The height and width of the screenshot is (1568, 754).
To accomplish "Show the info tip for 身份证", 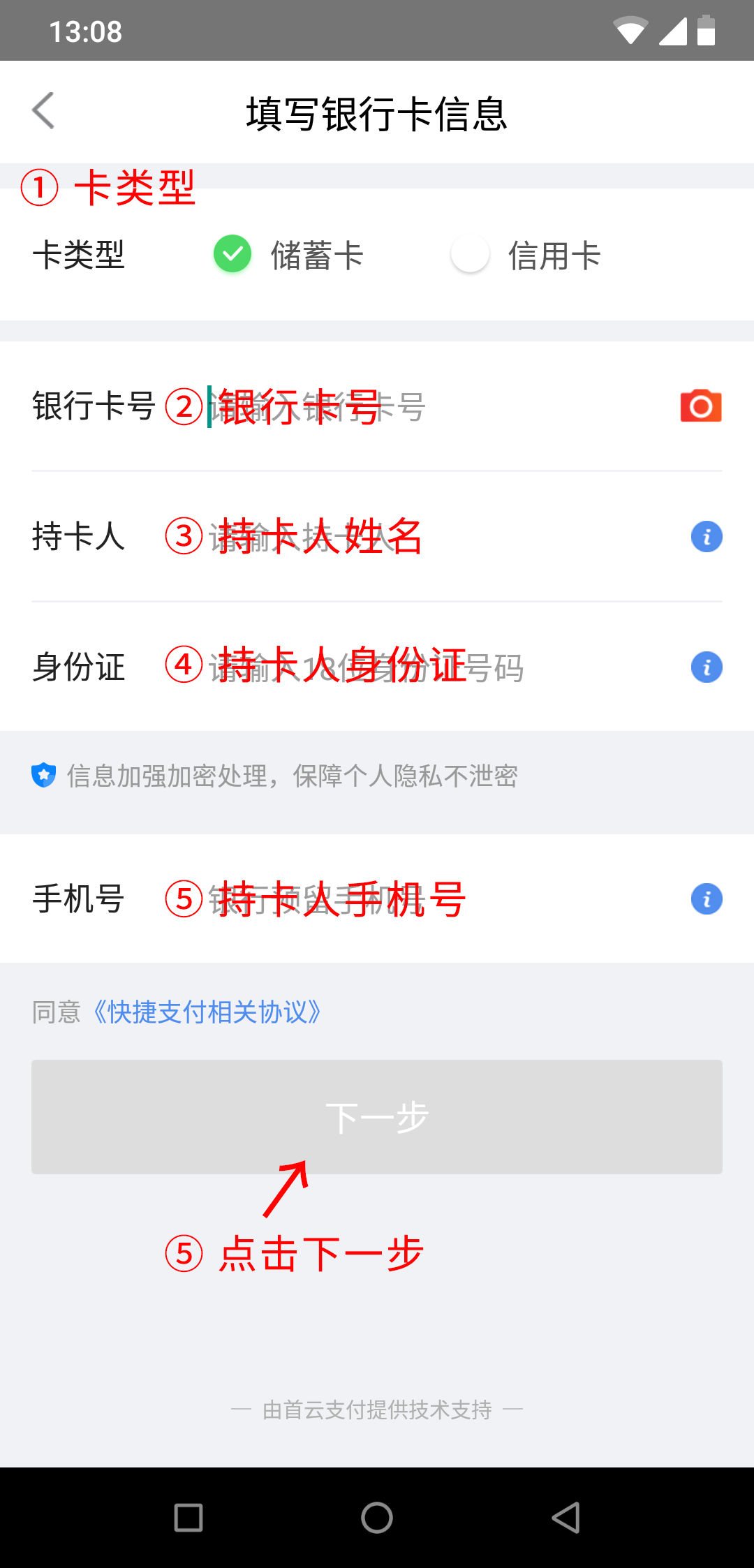I will point(707,667).
